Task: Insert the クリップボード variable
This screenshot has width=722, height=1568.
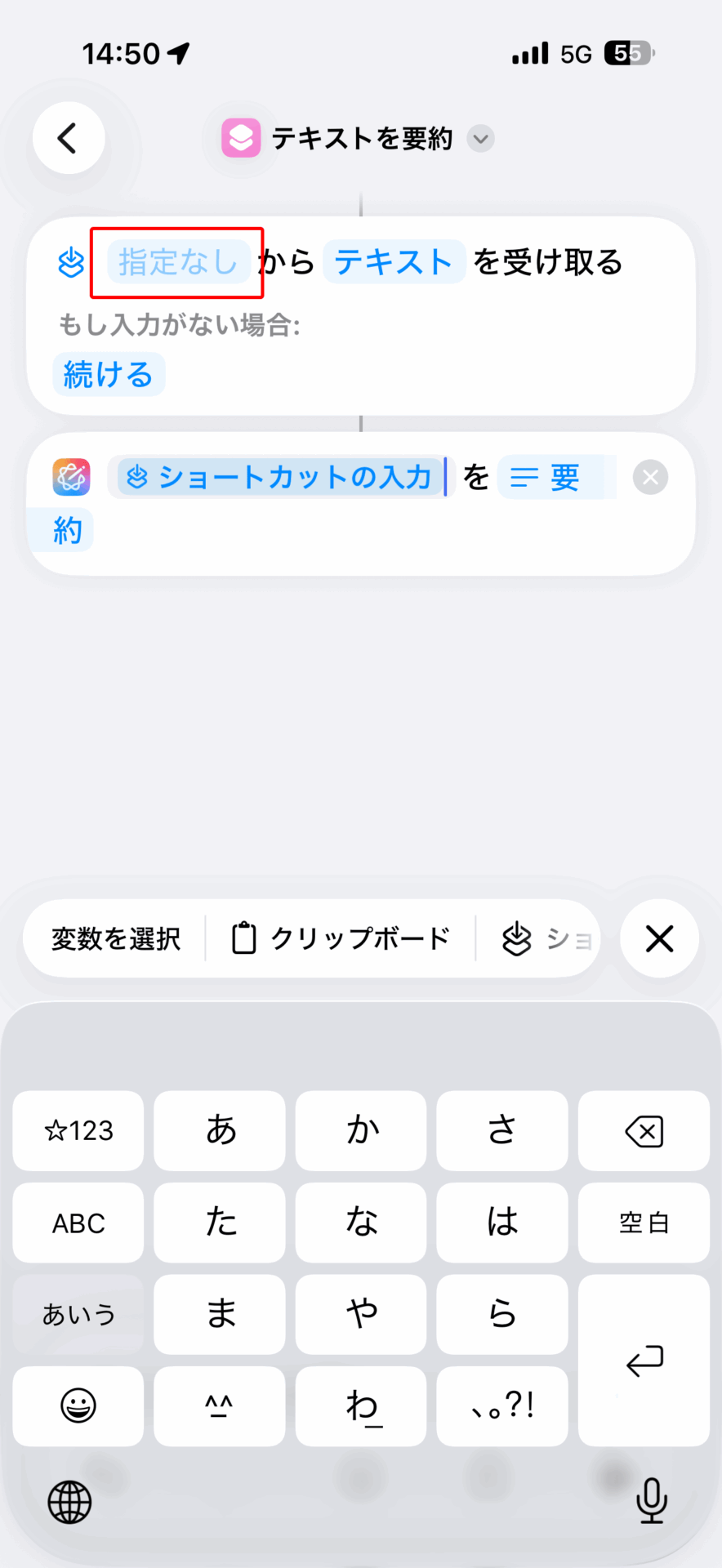Action: coord(341,939)
